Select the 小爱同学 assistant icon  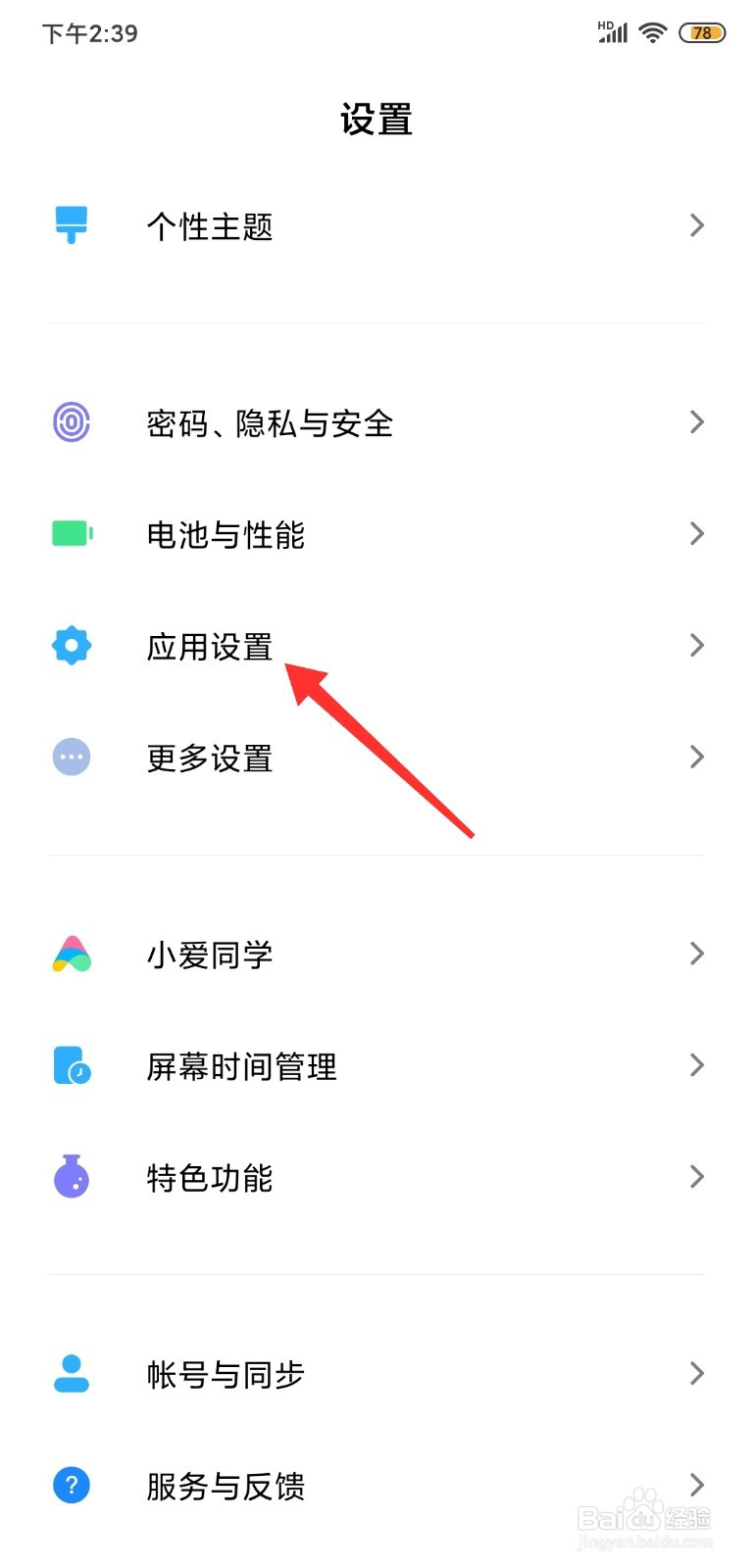pyautogui.click(x=71, y=954)
